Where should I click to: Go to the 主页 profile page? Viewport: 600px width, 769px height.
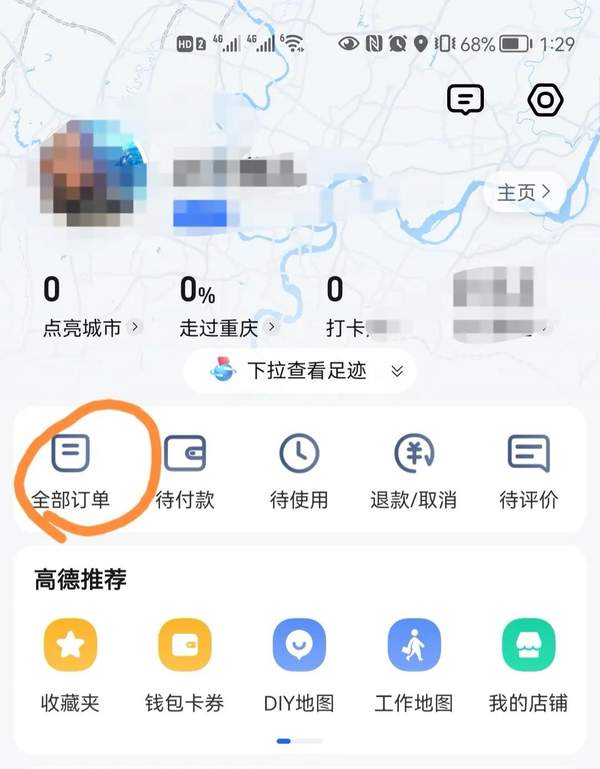point(524,193)
